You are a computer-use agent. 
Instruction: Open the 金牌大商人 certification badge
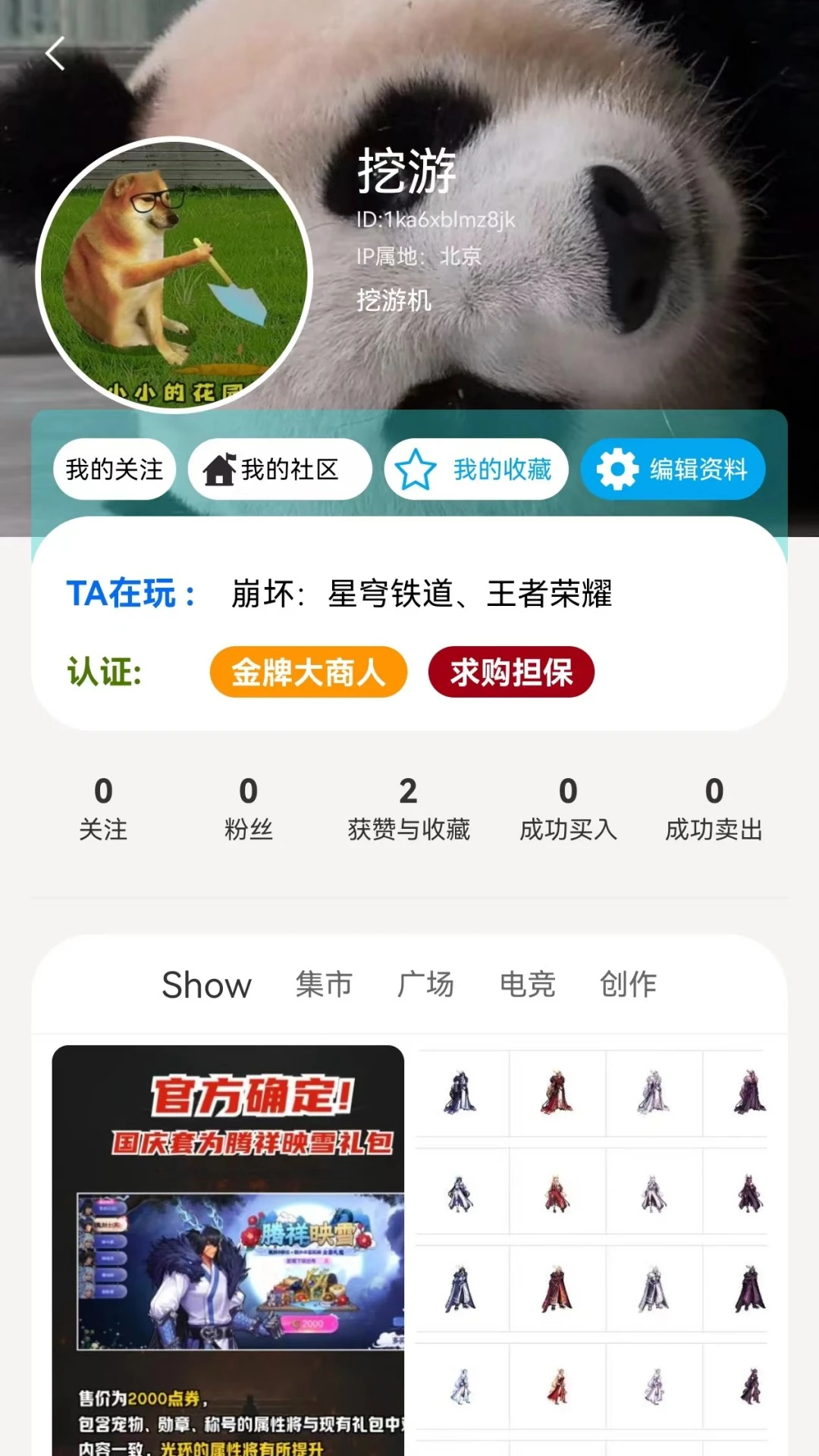pos(308,672)
